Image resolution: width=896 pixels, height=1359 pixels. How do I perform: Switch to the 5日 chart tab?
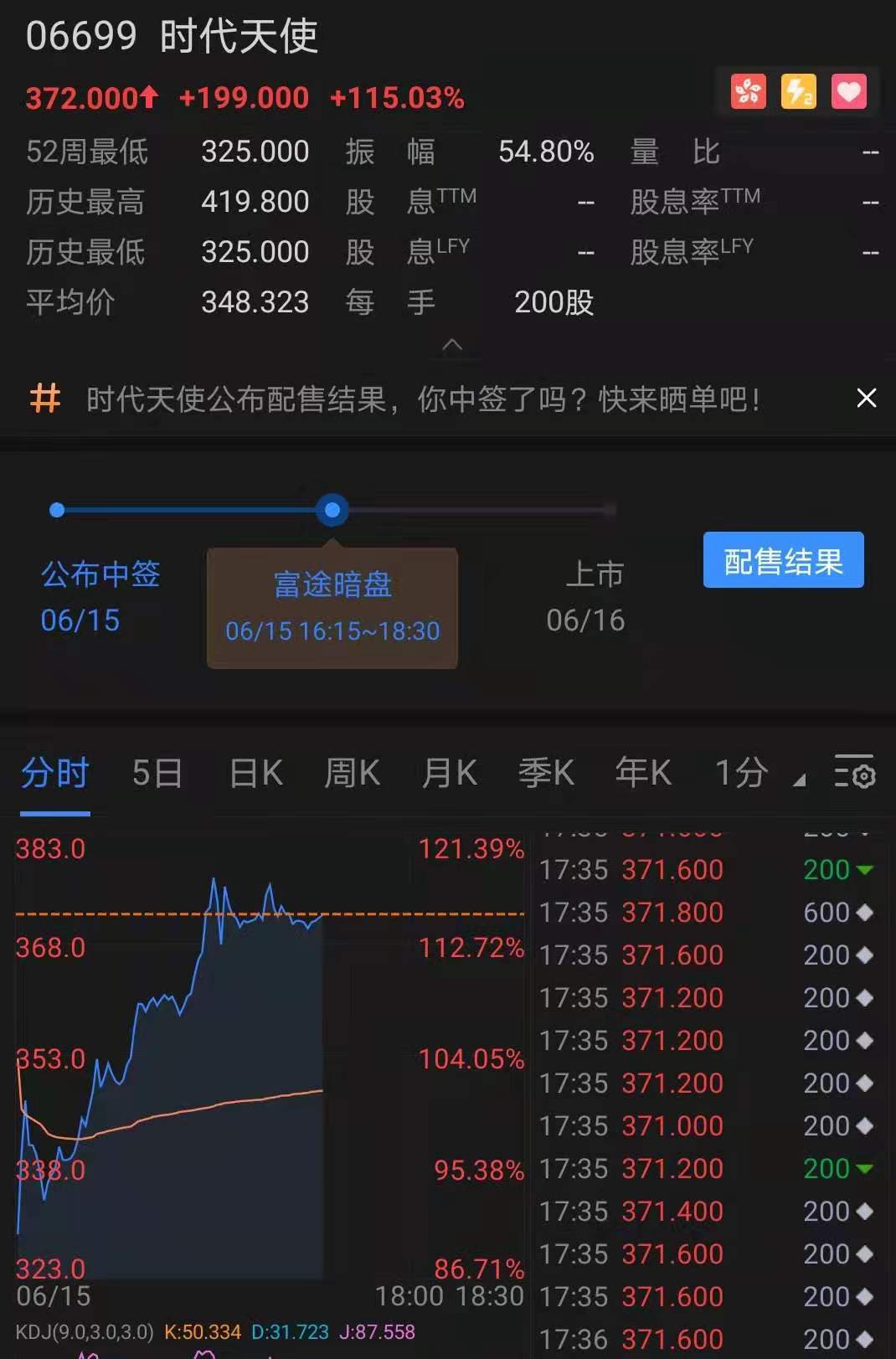(x=156, y=775)
